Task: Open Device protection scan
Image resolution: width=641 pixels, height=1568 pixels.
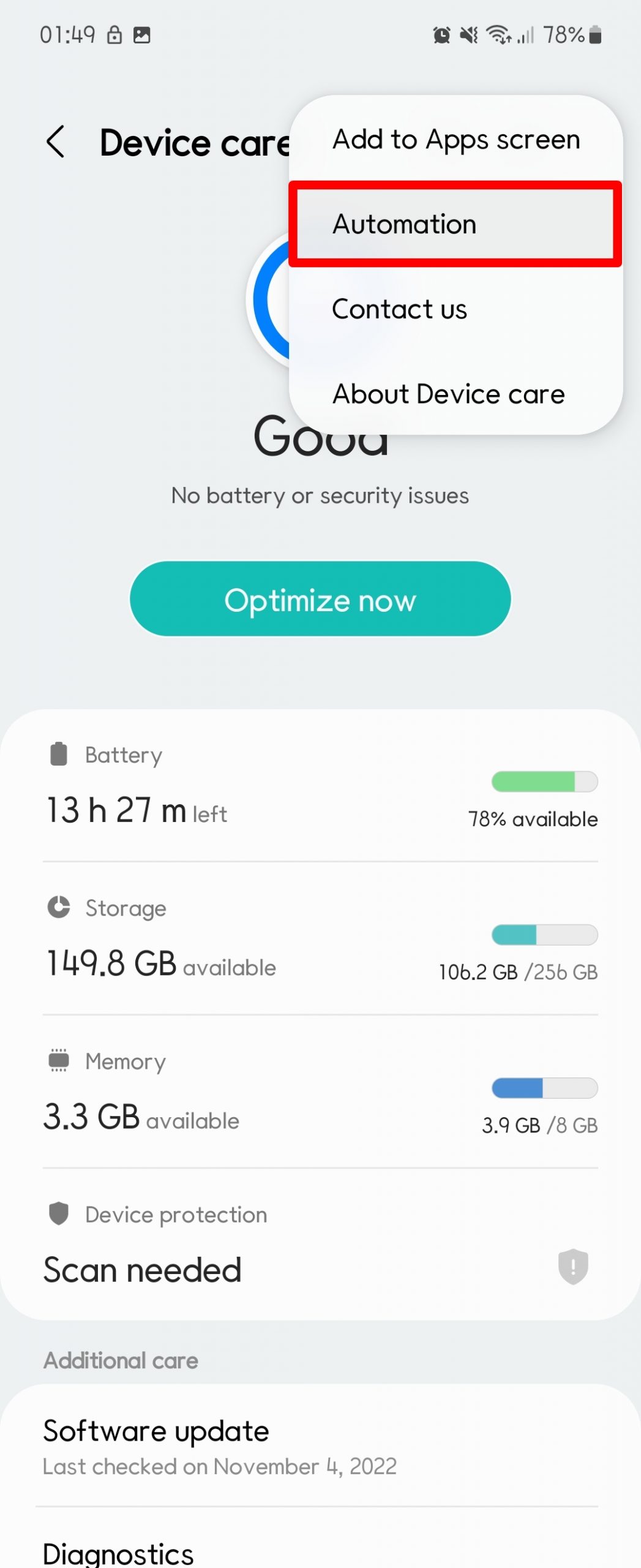Action: click(x=320, y=1246)
